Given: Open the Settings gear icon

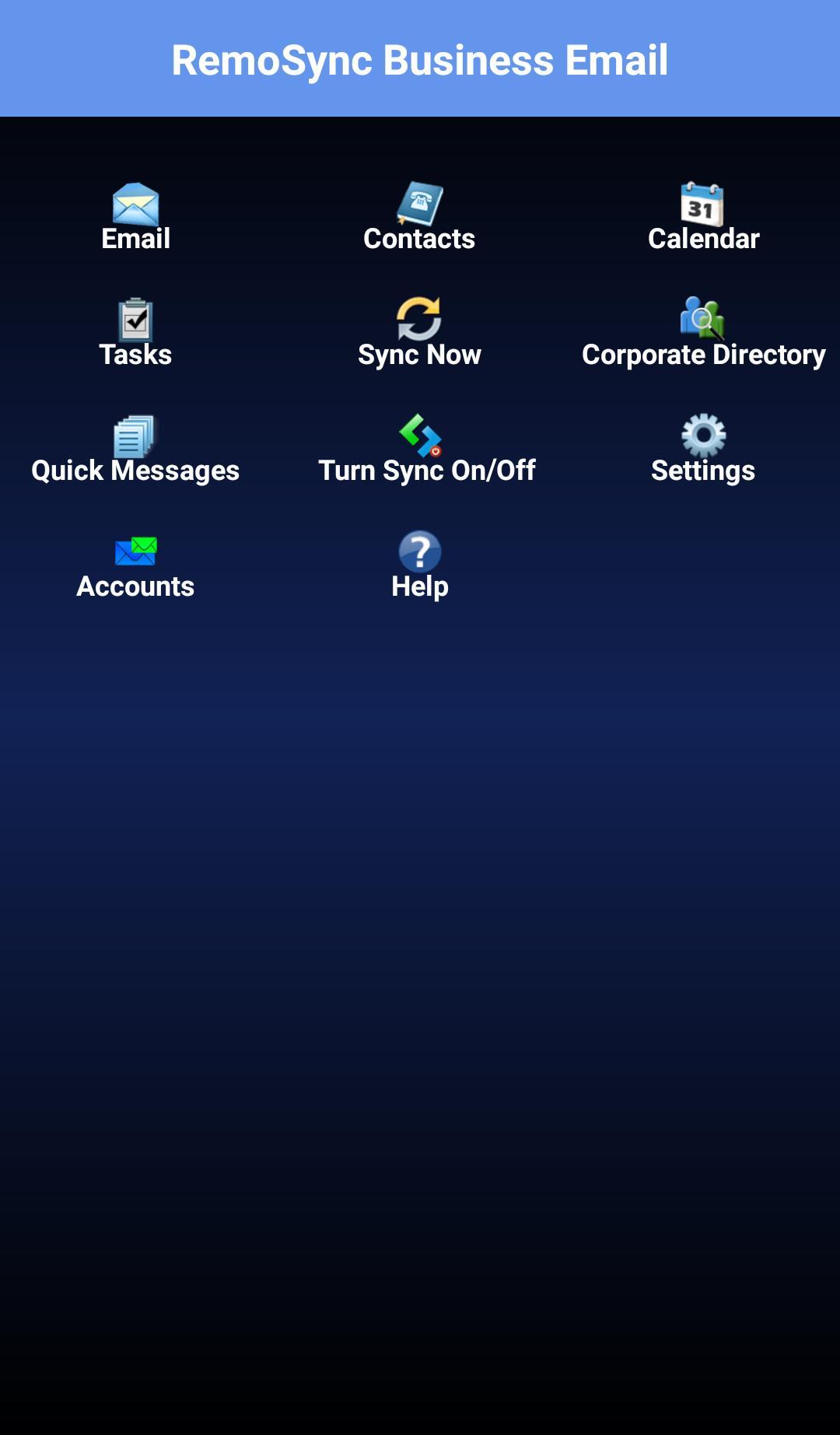Looking at the screenshot, I should click(702, 436).
